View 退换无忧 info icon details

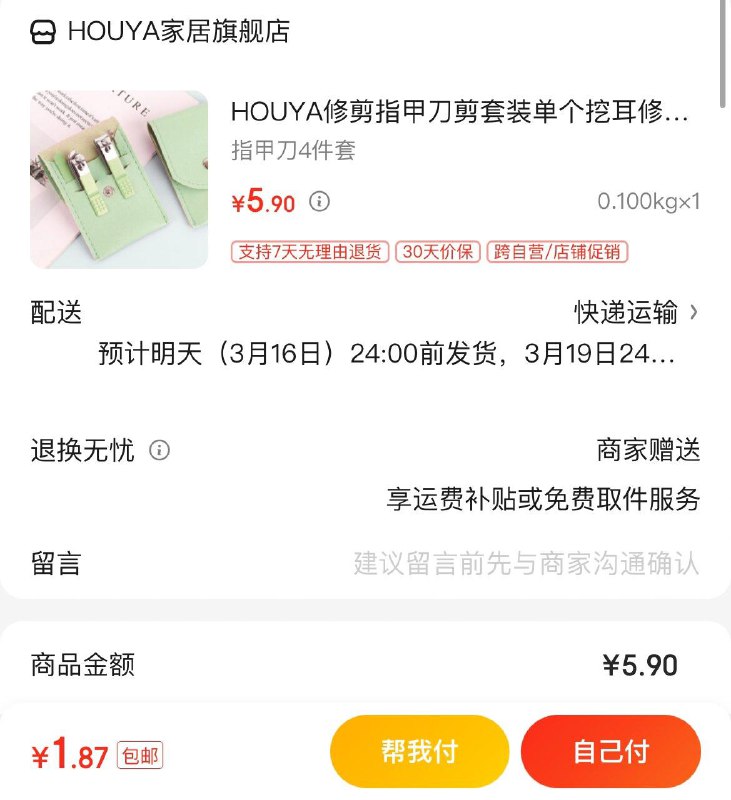coord(159,450)
